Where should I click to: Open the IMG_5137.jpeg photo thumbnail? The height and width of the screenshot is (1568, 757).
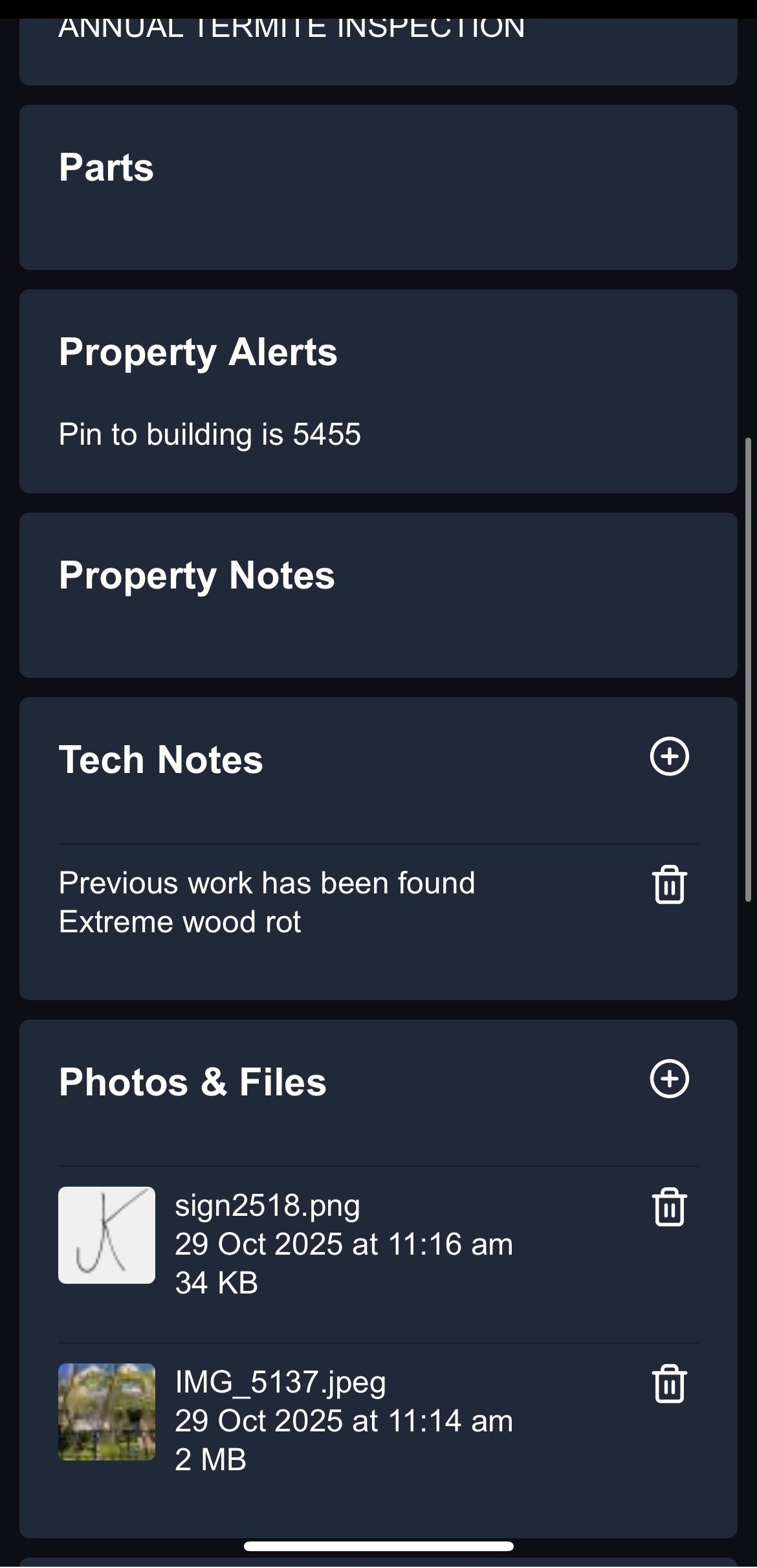tap(107, 1412)
